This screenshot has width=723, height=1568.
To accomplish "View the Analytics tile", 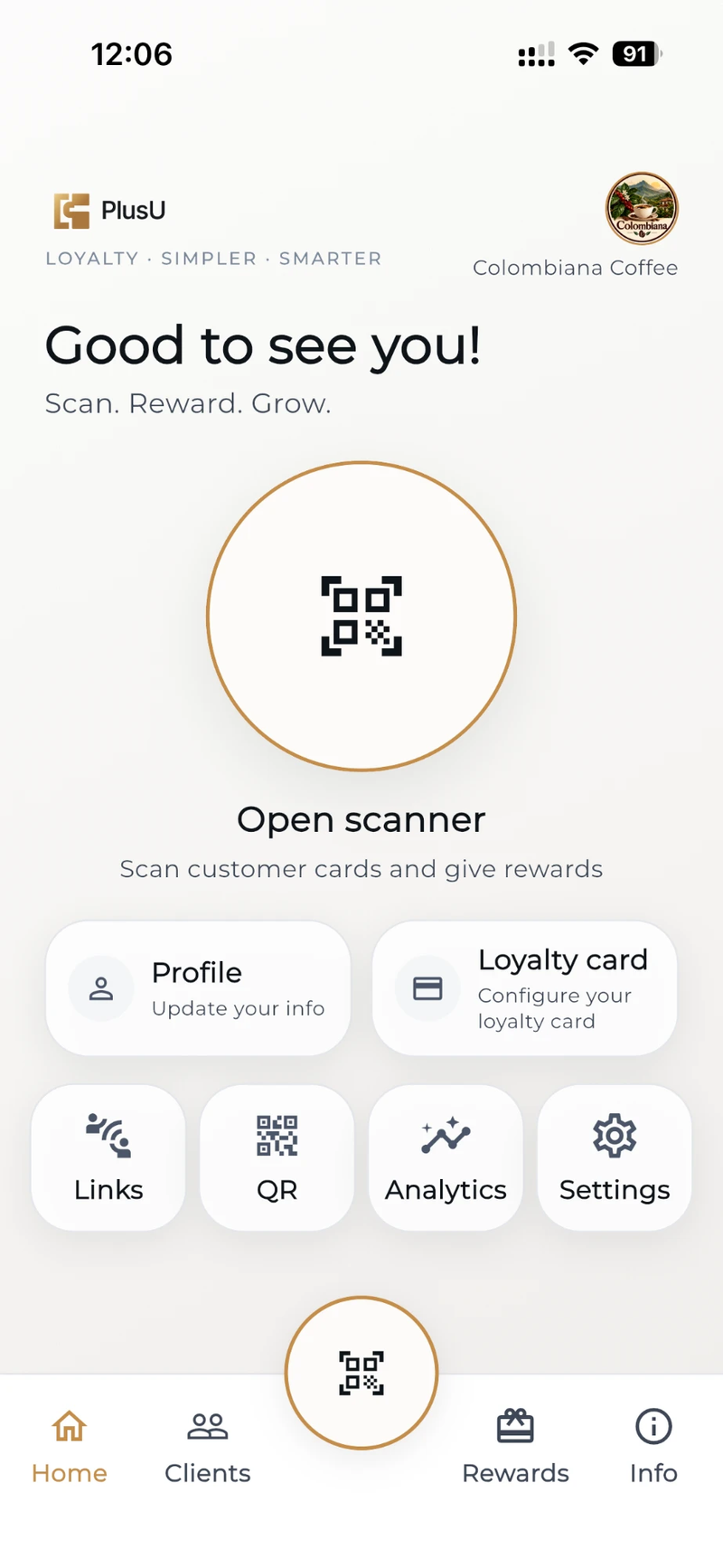I will coord(446,1157).
